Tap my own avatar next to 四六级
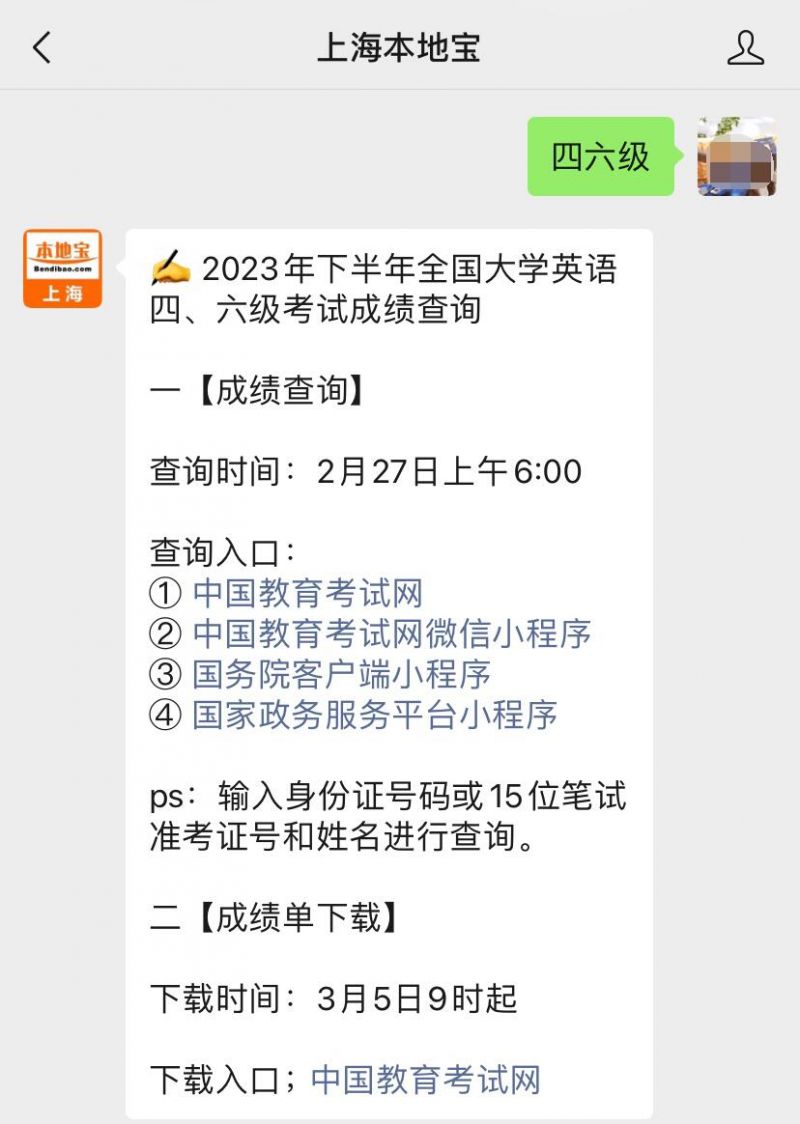Image resolution: width=800 pixels, height=1124 pixels. click(x=737, y=157)
